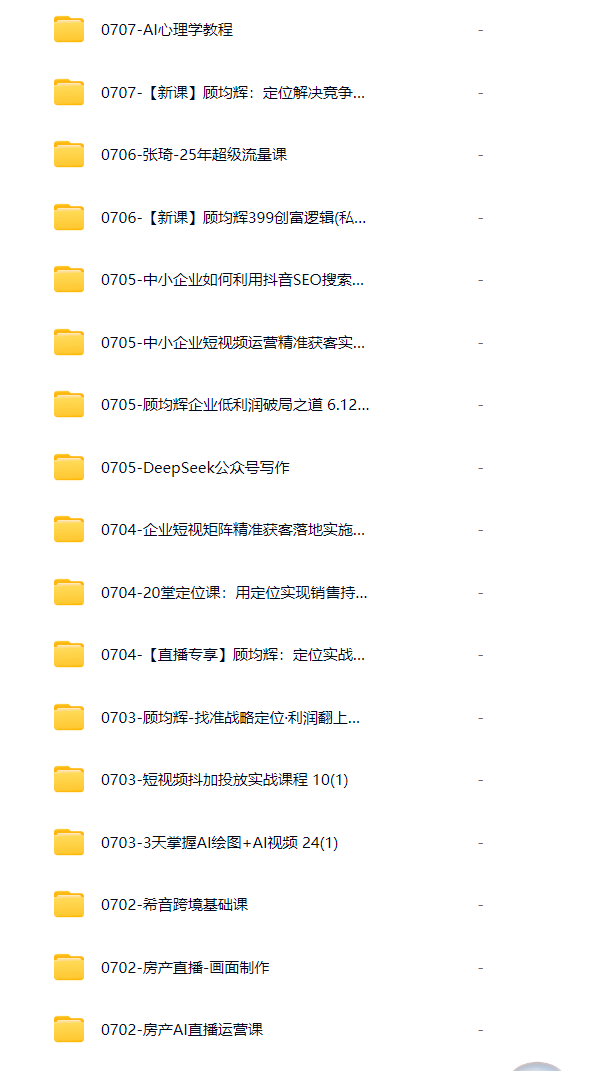The image size is (616, 1071).
Task: Open folder 0706-【新课】顾均辉399创富逻辑
Action: (x=233, y=218)
